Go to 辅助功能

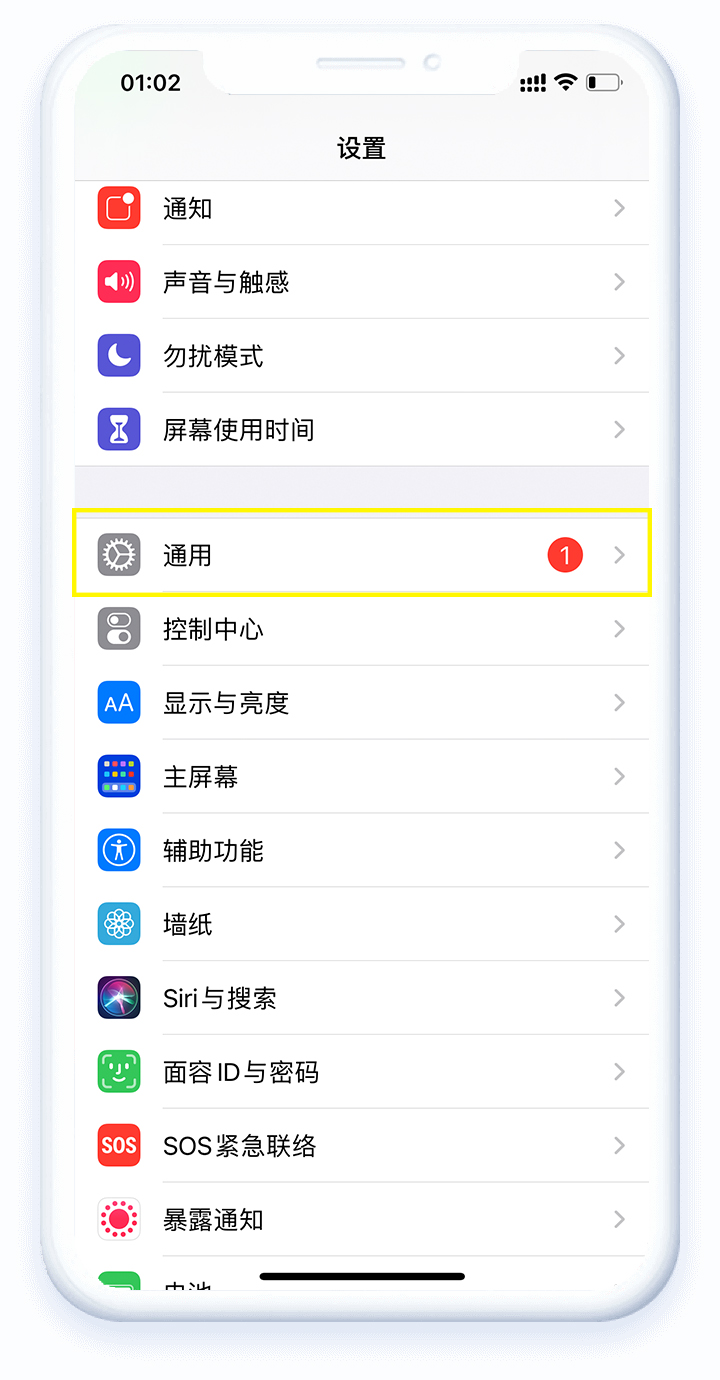click(360, 851)
